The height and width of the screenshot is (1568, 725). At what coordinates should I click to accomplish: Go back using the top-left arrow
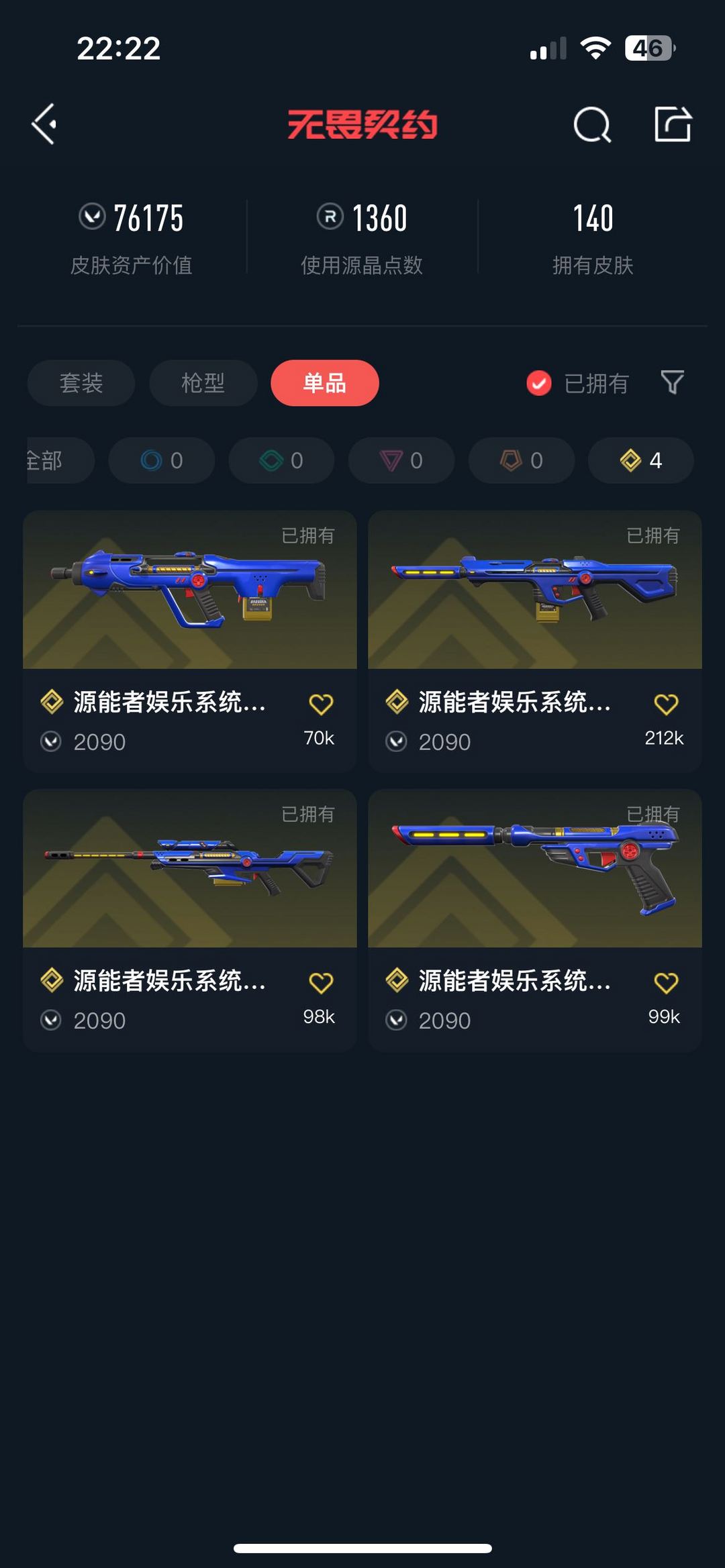(44, 124)
